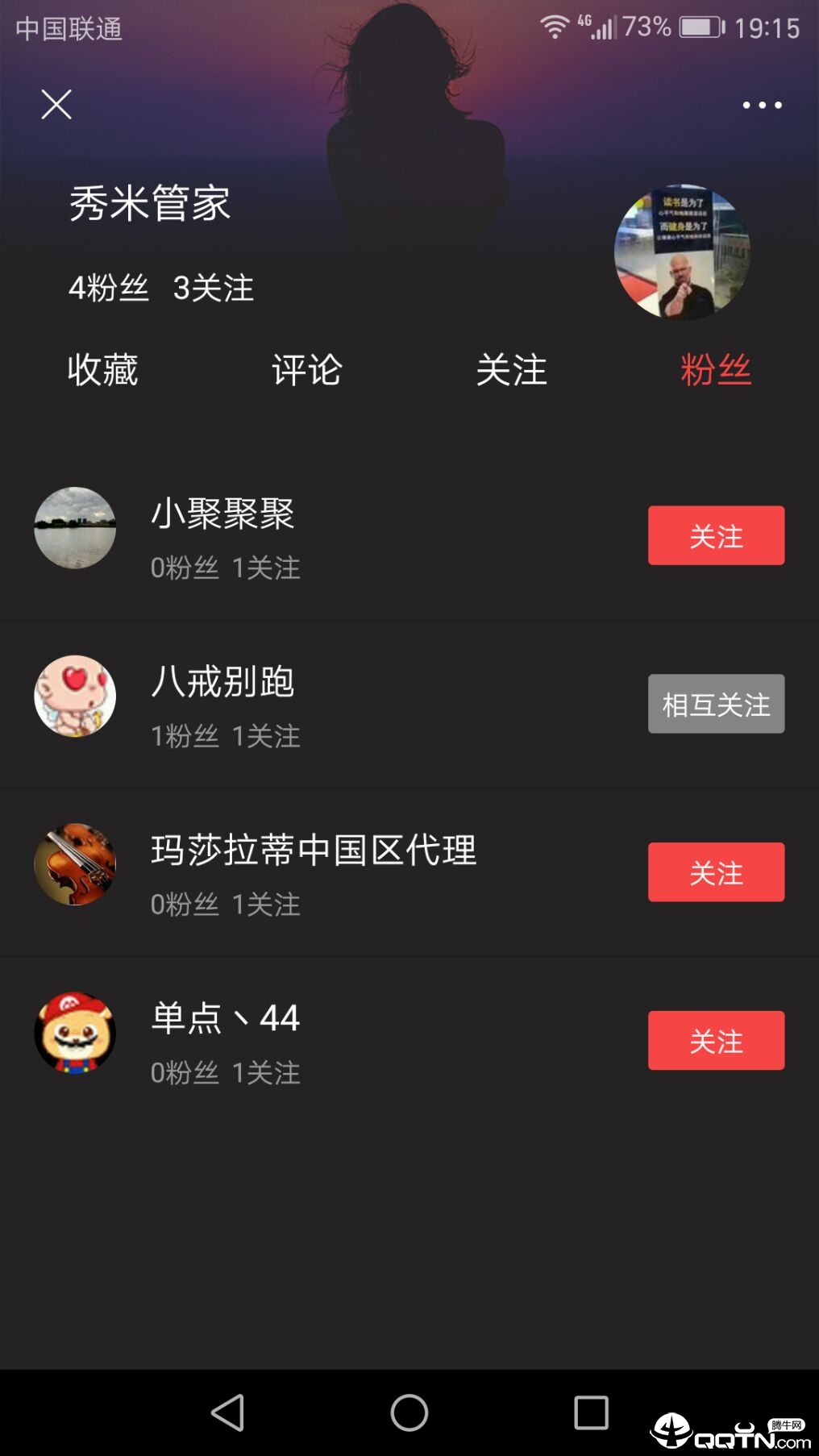Open the three-dot overflow menu
This screenshot has width=819, height=1456.
pos(762,105)
